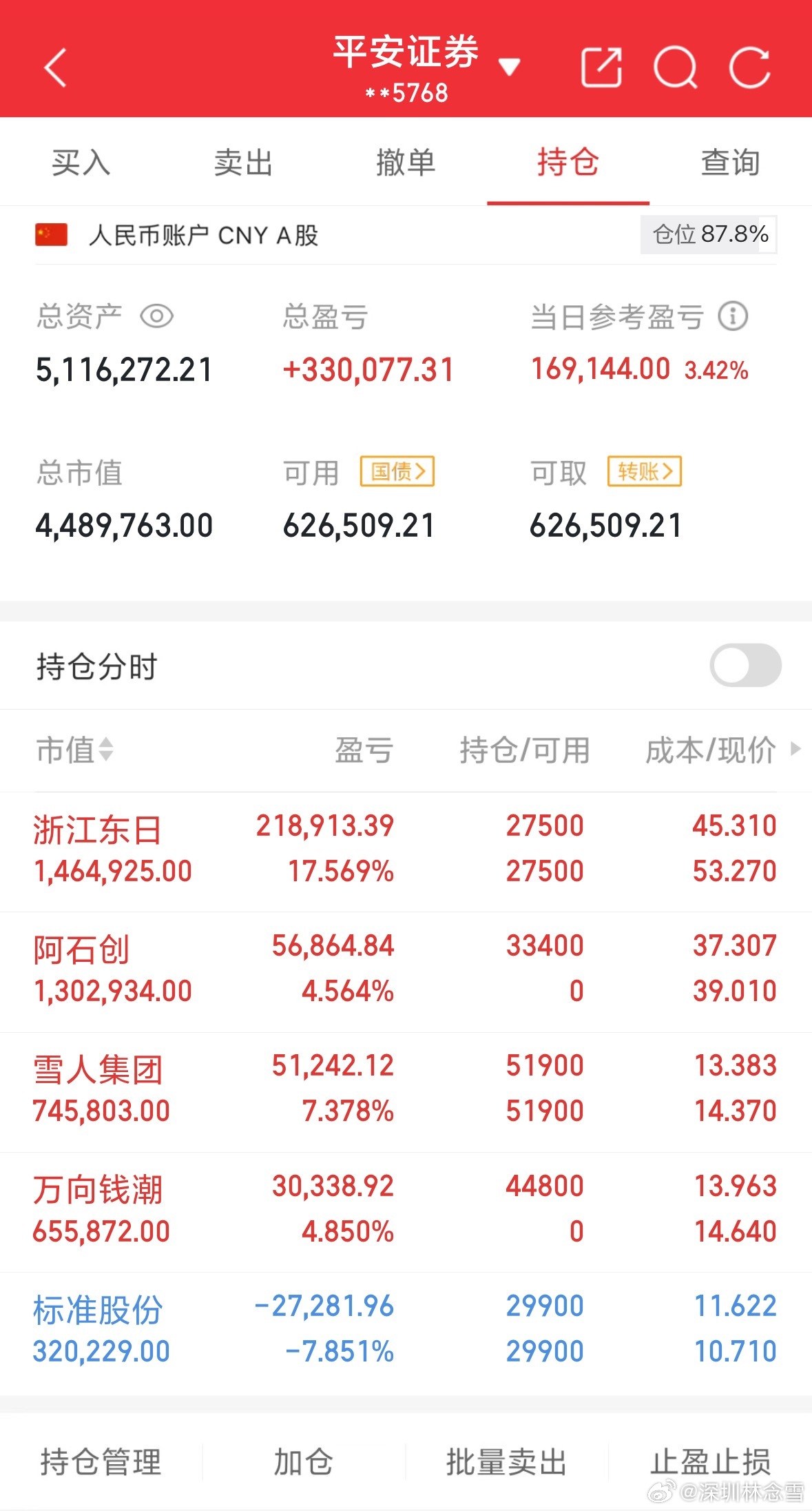Switch position view via 仓位 87.8% badge
Screen dimensions: 812x1511
pos(708,235)
